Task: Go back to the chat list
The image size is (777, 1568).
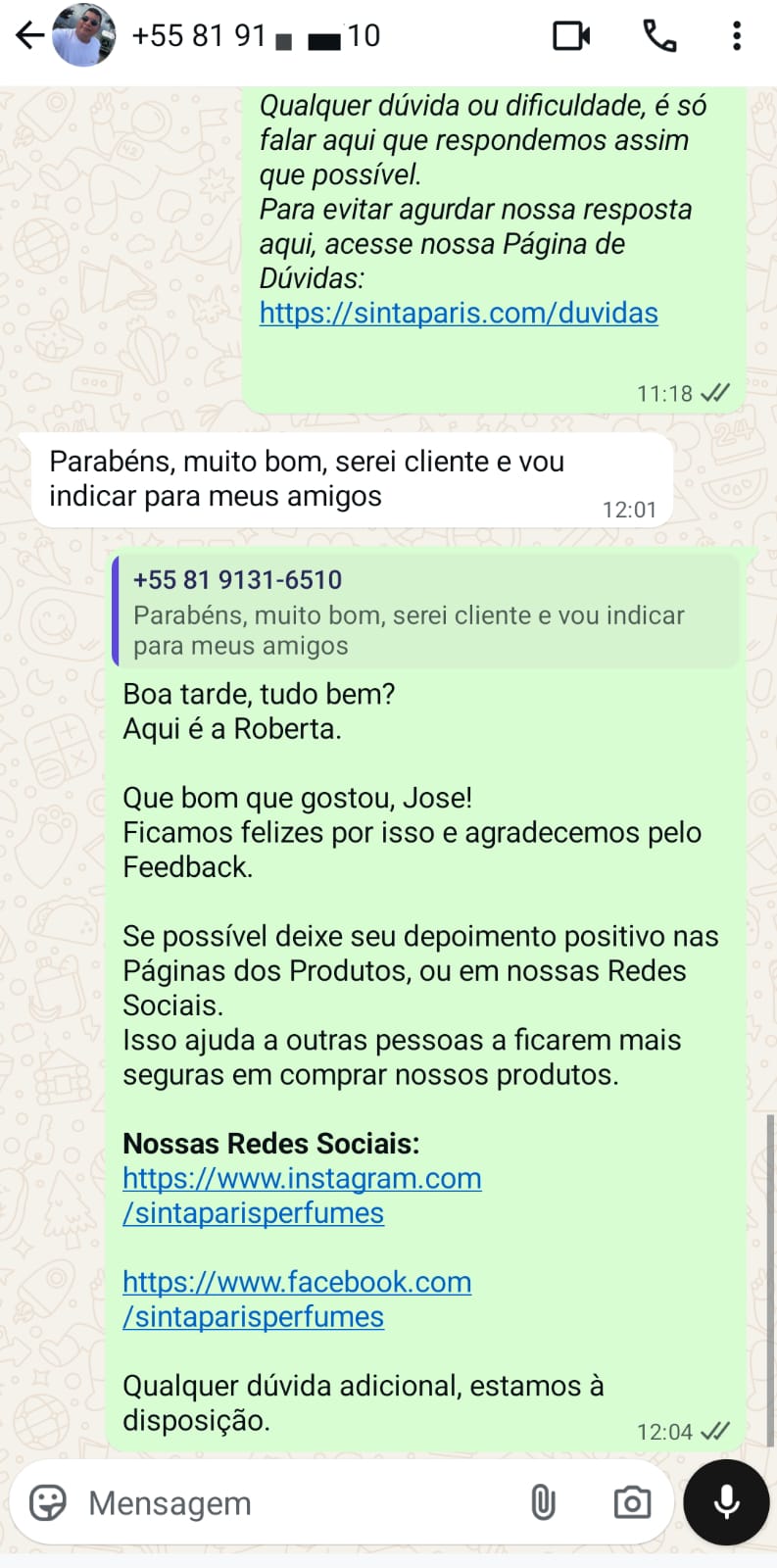Action: click(x=29, y=36)
